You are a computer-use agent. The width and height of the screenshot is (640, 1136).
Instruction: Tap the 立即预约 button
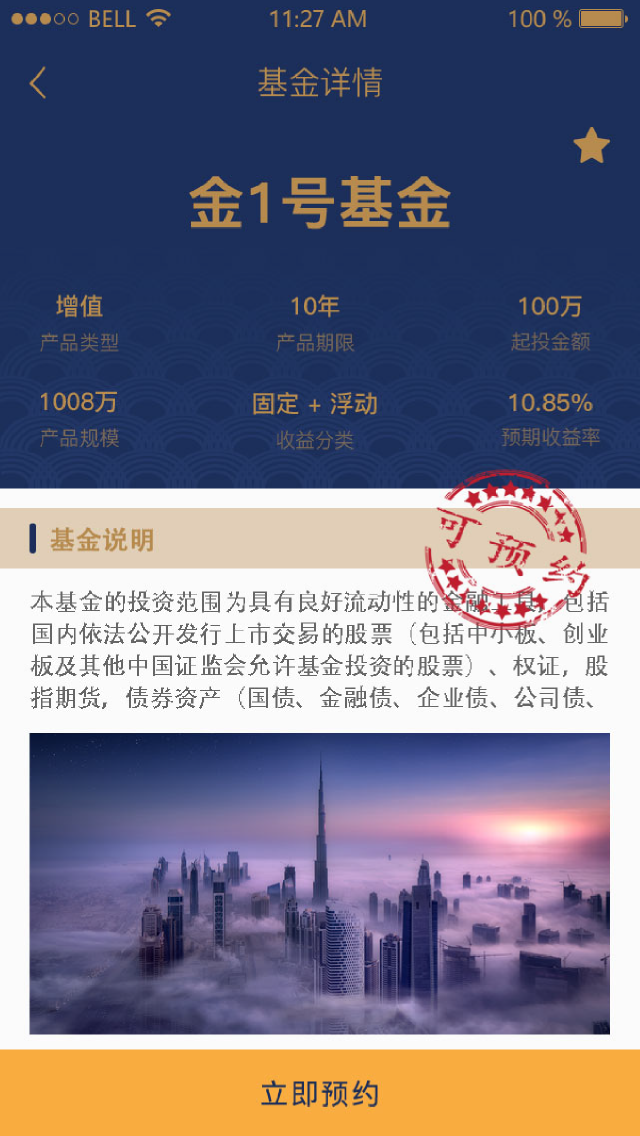(320, 1093)
